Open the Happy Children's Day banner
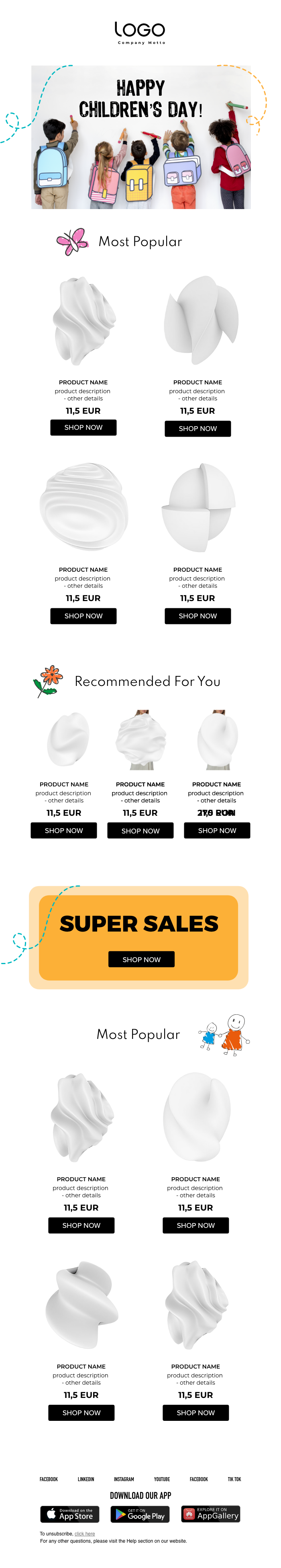This screenshot has height=1568, width=281. [140, 137]
